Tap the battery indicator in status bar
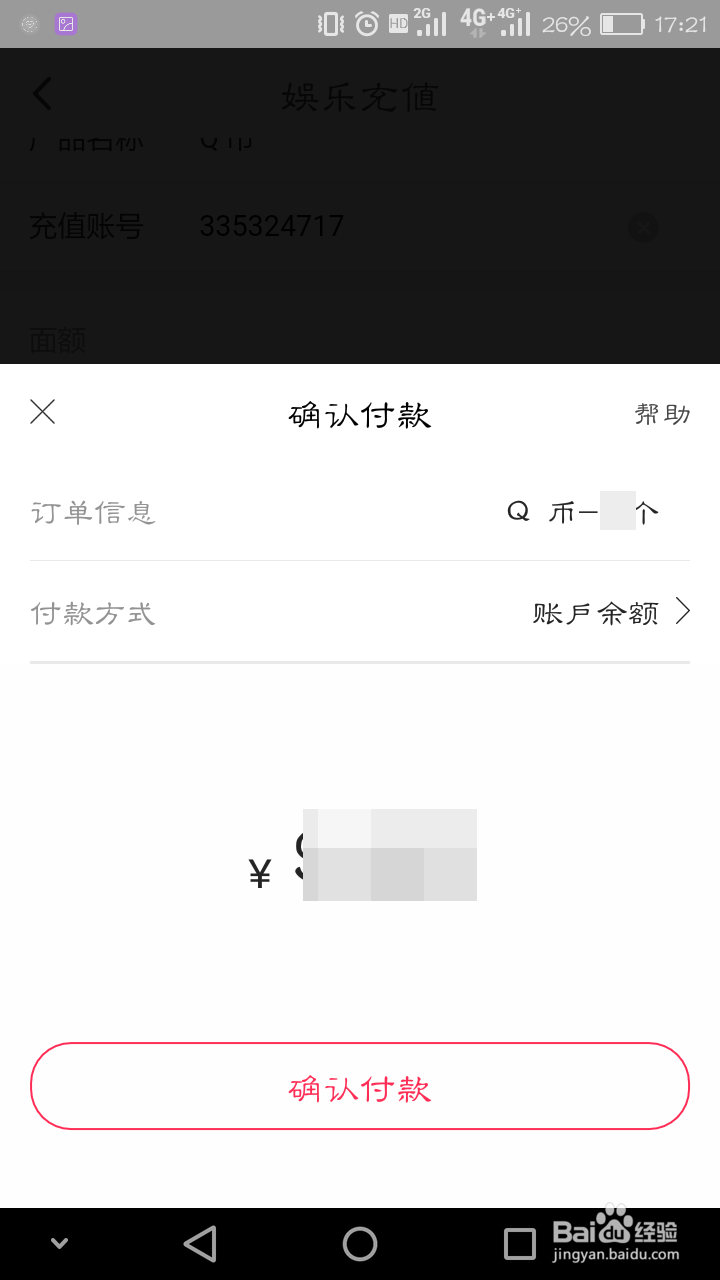Viewport: 720px width, 1280px height. pyautogui.click(x=620, y=22)
